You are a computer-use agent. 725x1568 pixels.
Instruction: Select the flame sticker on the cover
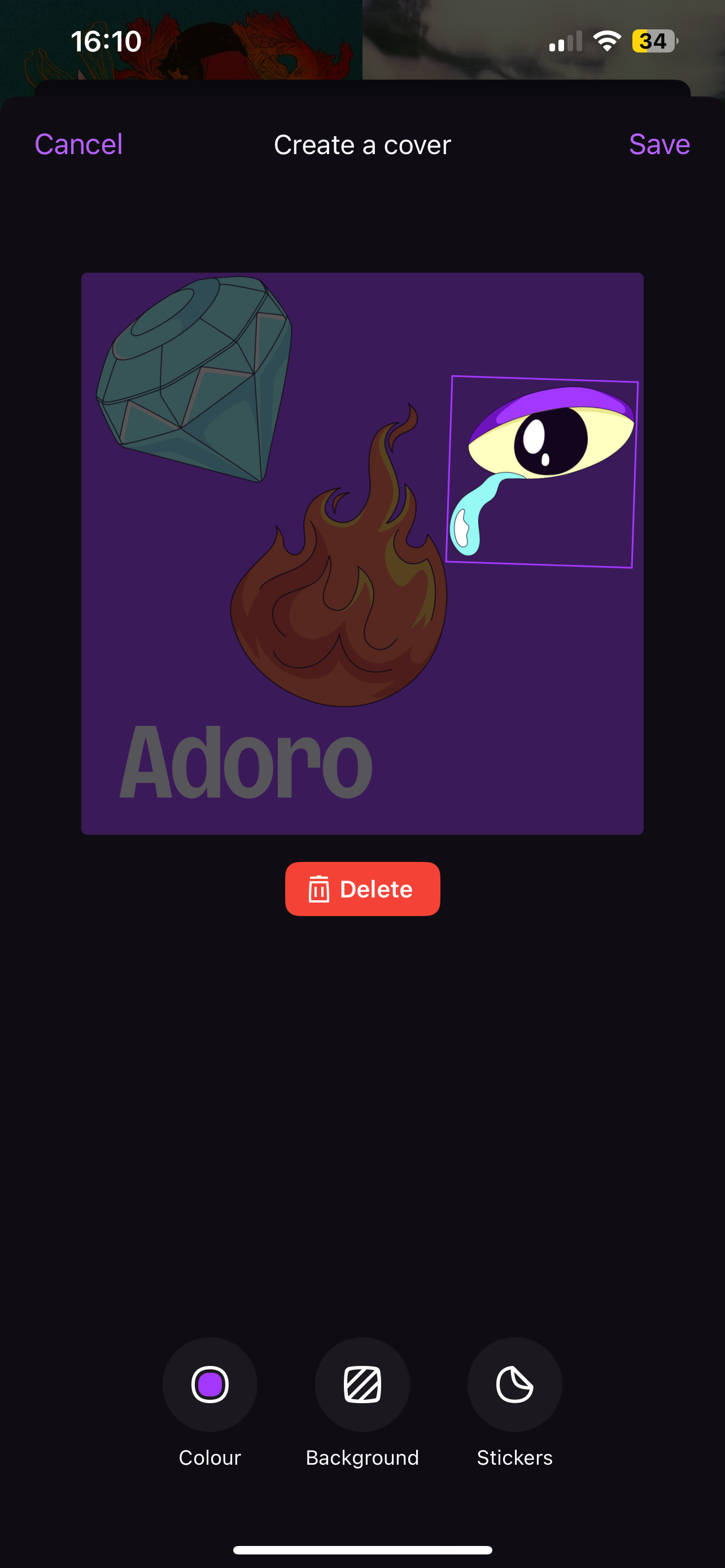coord(341,597)
